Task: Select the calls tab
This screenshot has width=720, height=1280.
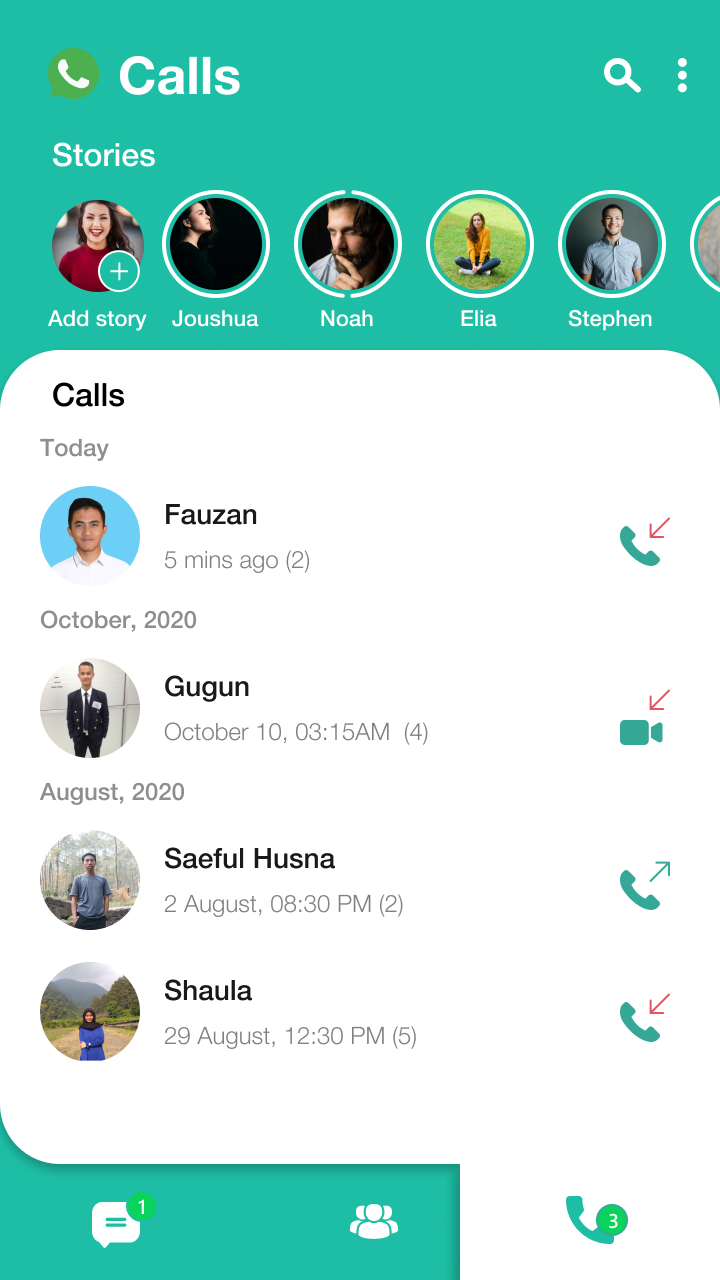Action: point(590,1220)
